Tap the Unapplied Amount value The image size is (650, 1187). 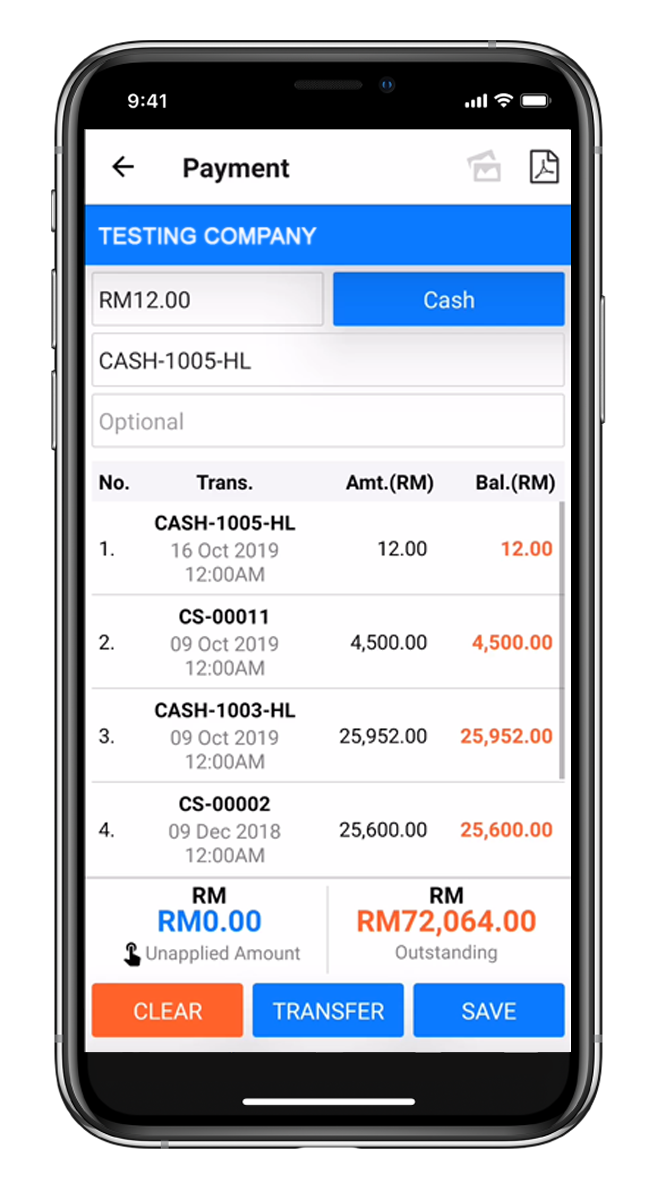click(209, 921)
